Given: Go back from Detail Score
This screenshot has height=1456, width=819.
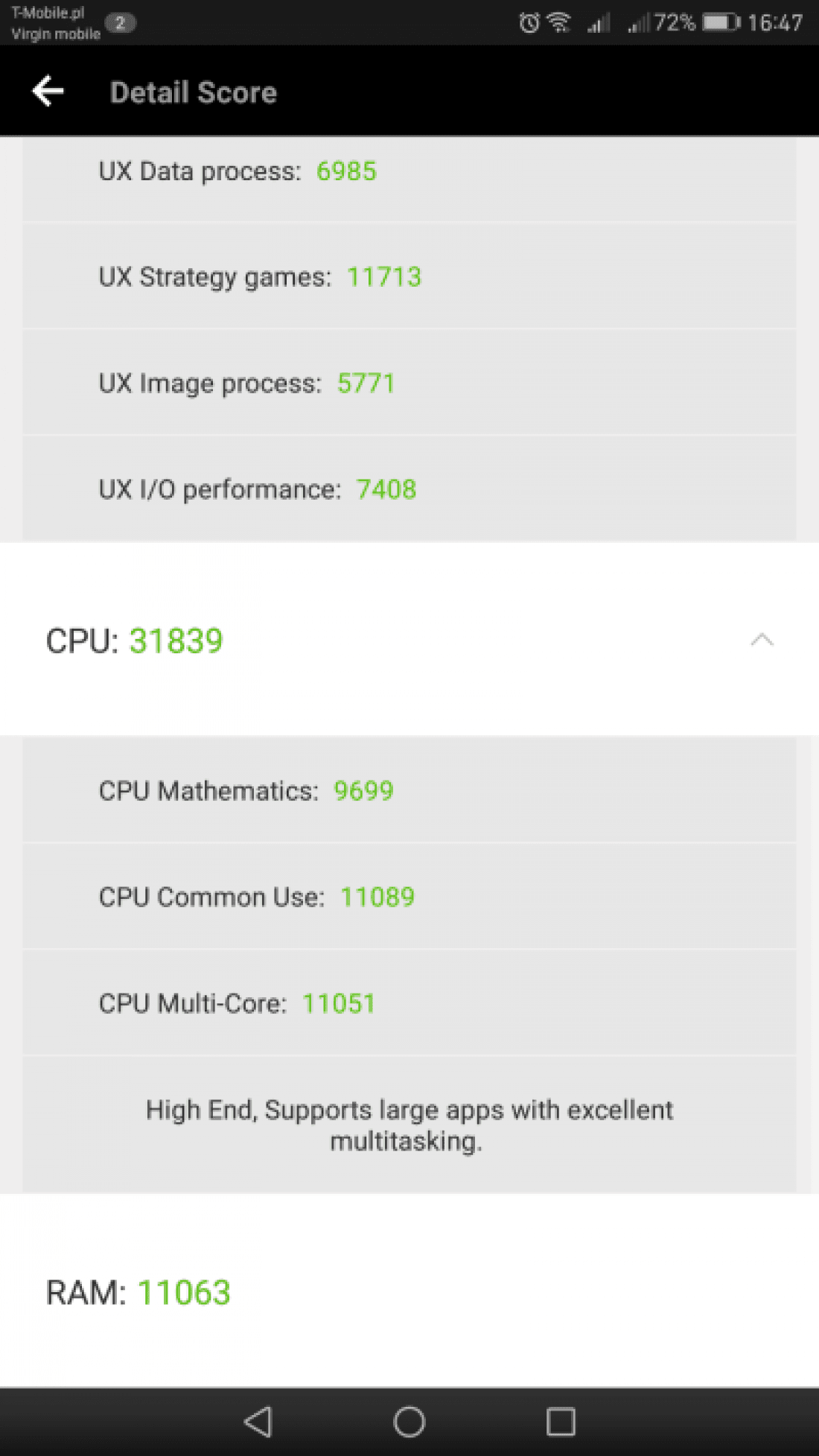Looking at the screenshot, I should pos(48,92).
